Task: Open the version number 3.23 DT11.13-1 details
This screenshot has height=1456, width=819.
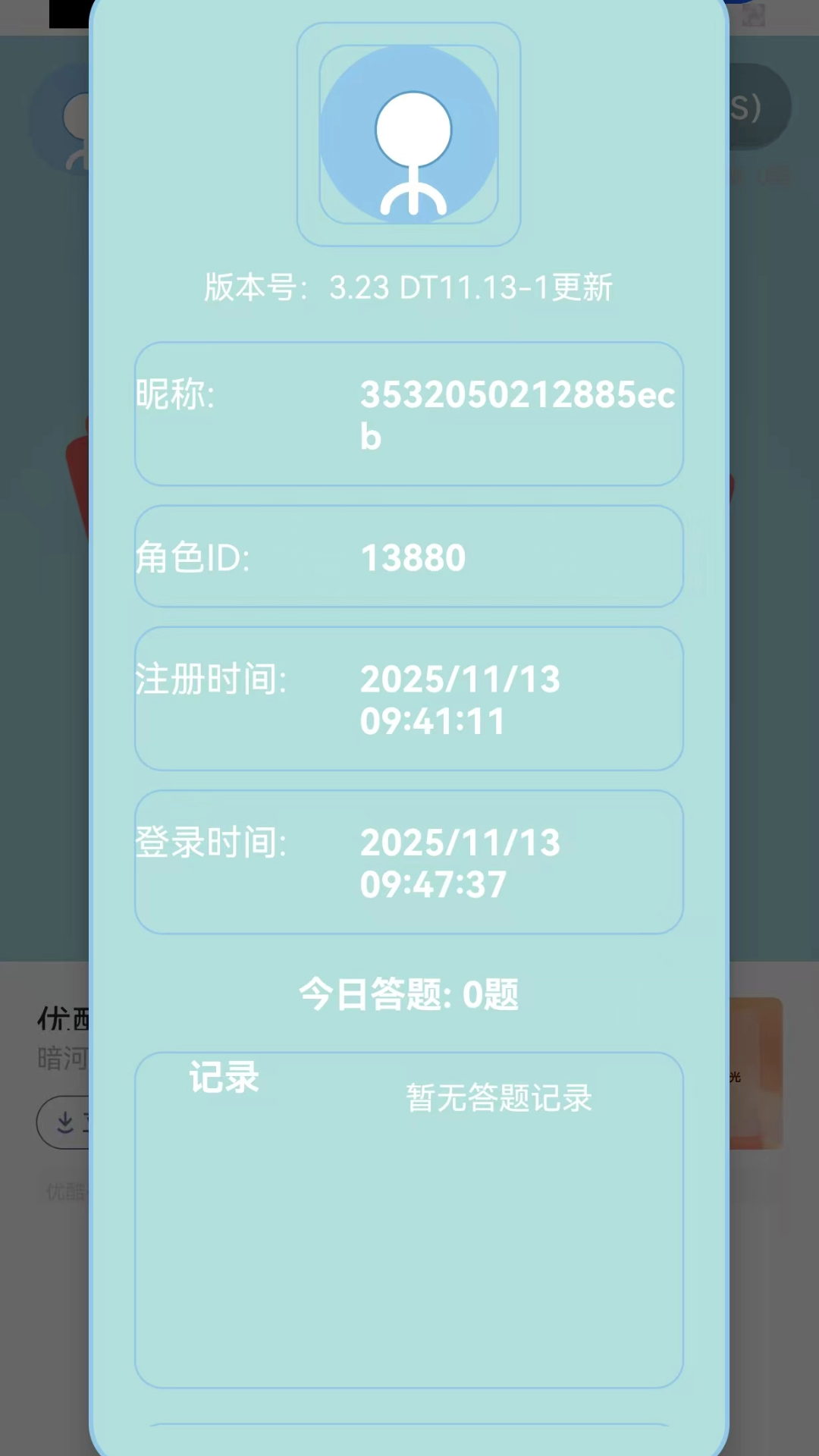Action: (409, 288)
